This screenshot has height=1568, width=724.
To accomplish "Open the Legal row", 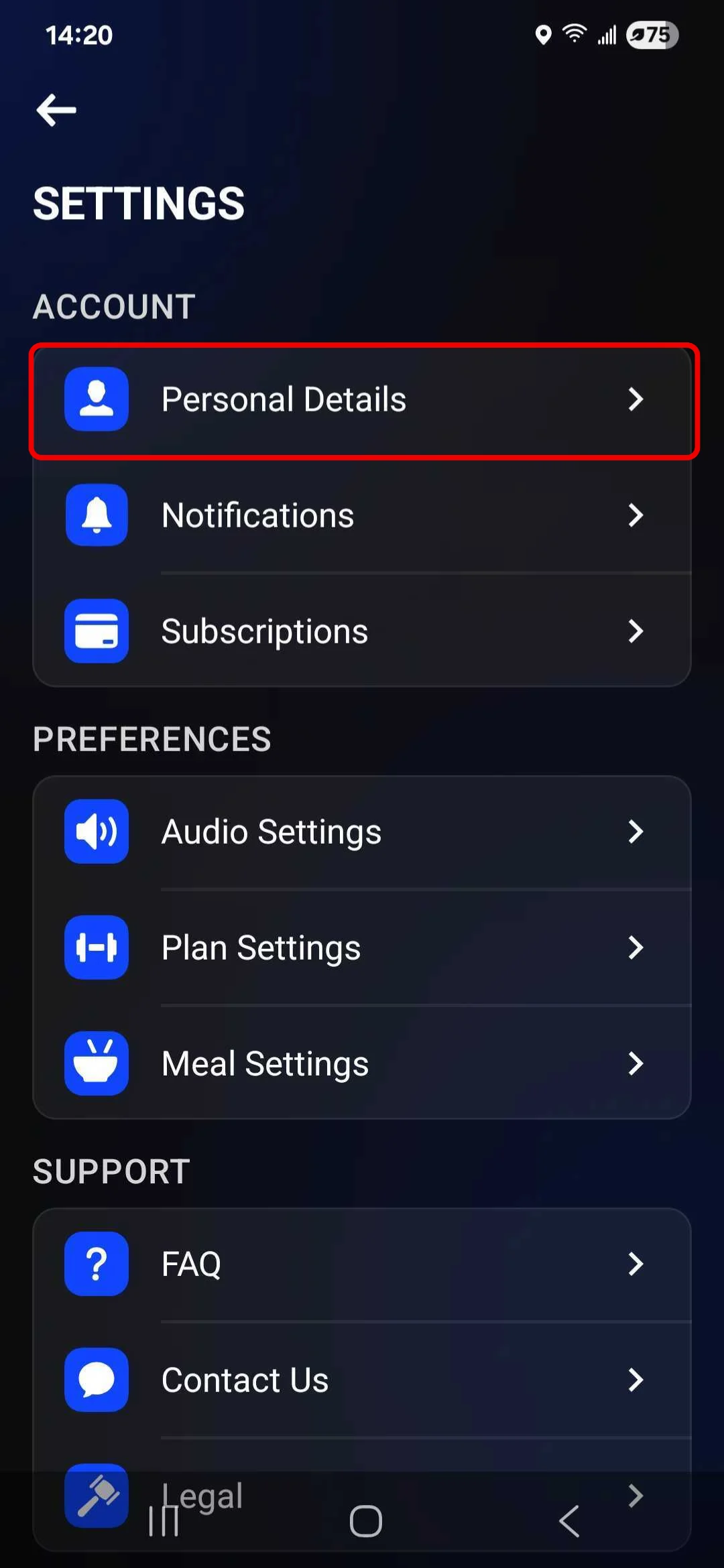I will (x=362, y=1496).
